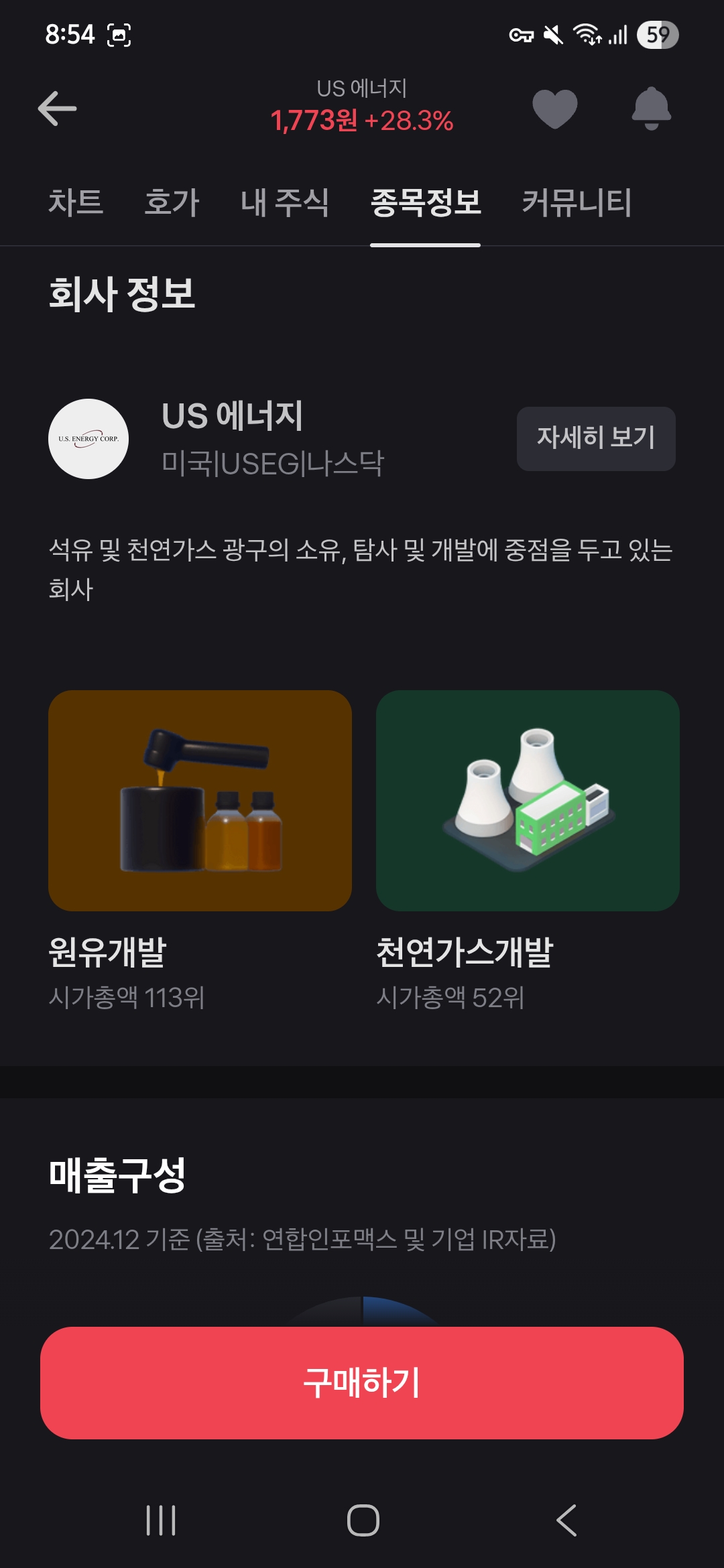724x1568 pixels.
Task: Open the 호가 tab
Action: click(172, 202)
